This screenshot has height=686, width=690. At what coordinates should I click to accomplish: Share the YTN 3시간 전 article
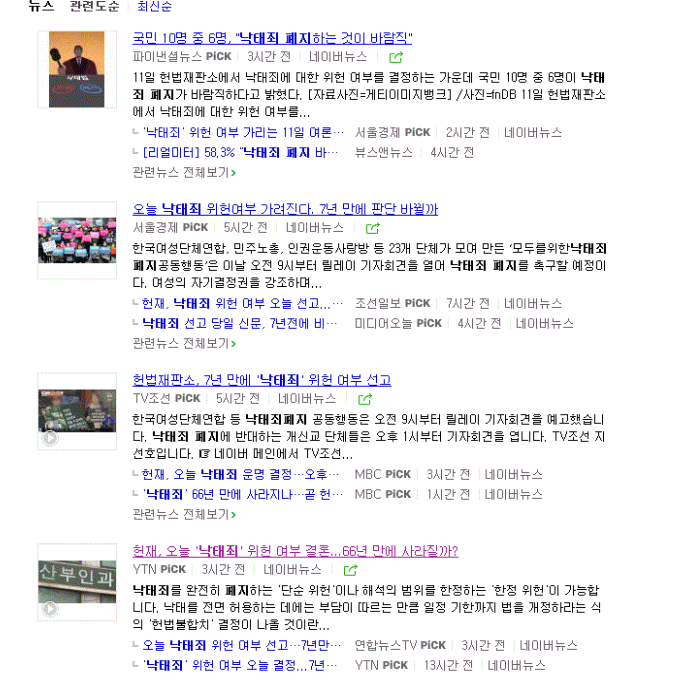[350, 570]
